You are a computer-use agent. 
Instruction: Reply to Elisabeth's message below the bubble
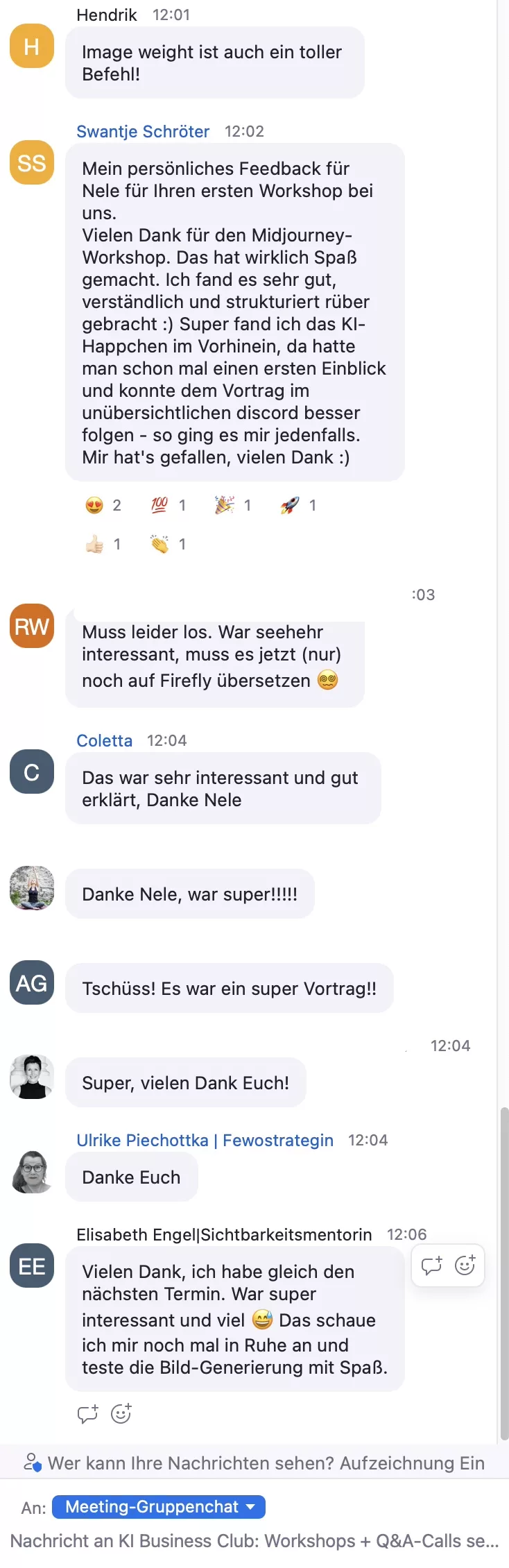point(87,1413)
